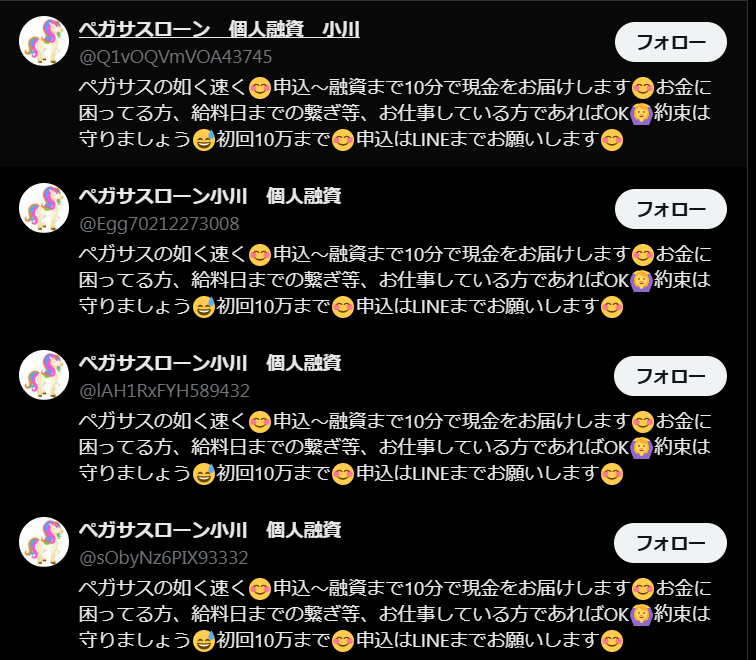The height and width of the screenshot is (660, 756).
Task: Open the avatar of @Egg70212273008
Action: 44,208
